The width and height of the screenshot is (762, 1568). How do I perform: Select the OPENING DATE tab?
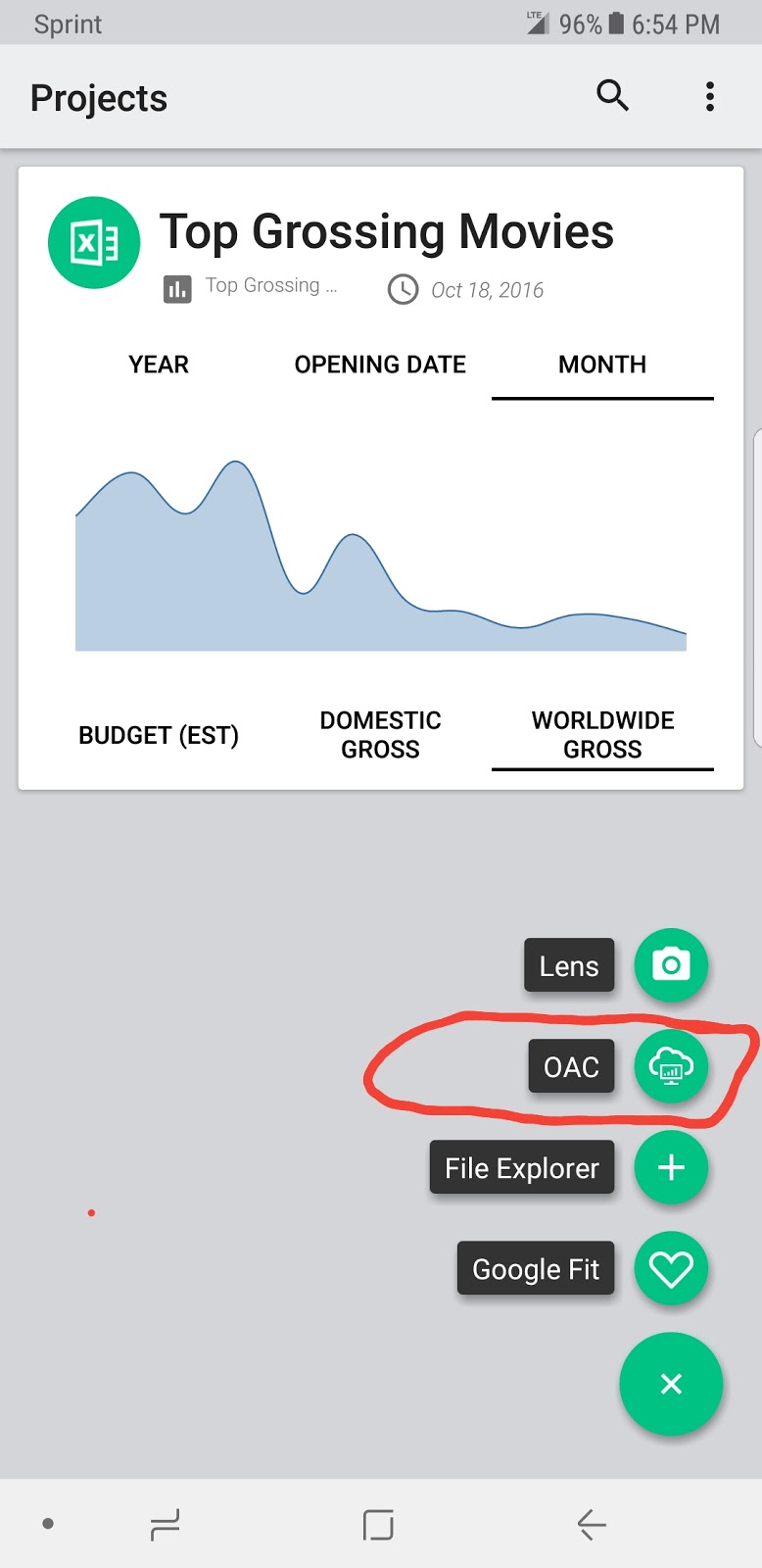click(380, 365)
